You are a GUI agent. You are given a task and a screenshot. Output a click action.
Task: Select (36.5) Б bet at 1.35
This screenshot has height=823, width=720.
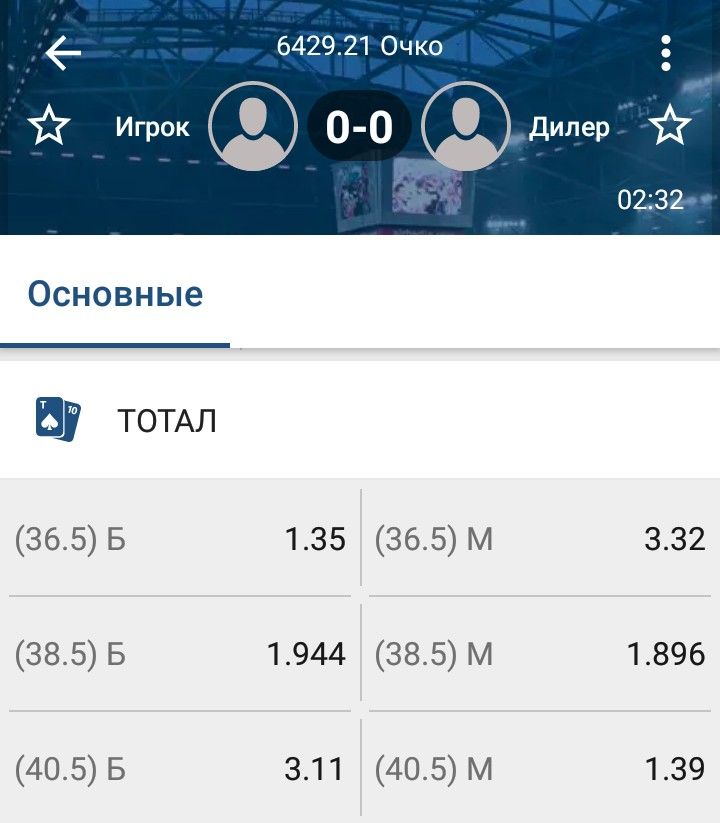tap(180, 540)
